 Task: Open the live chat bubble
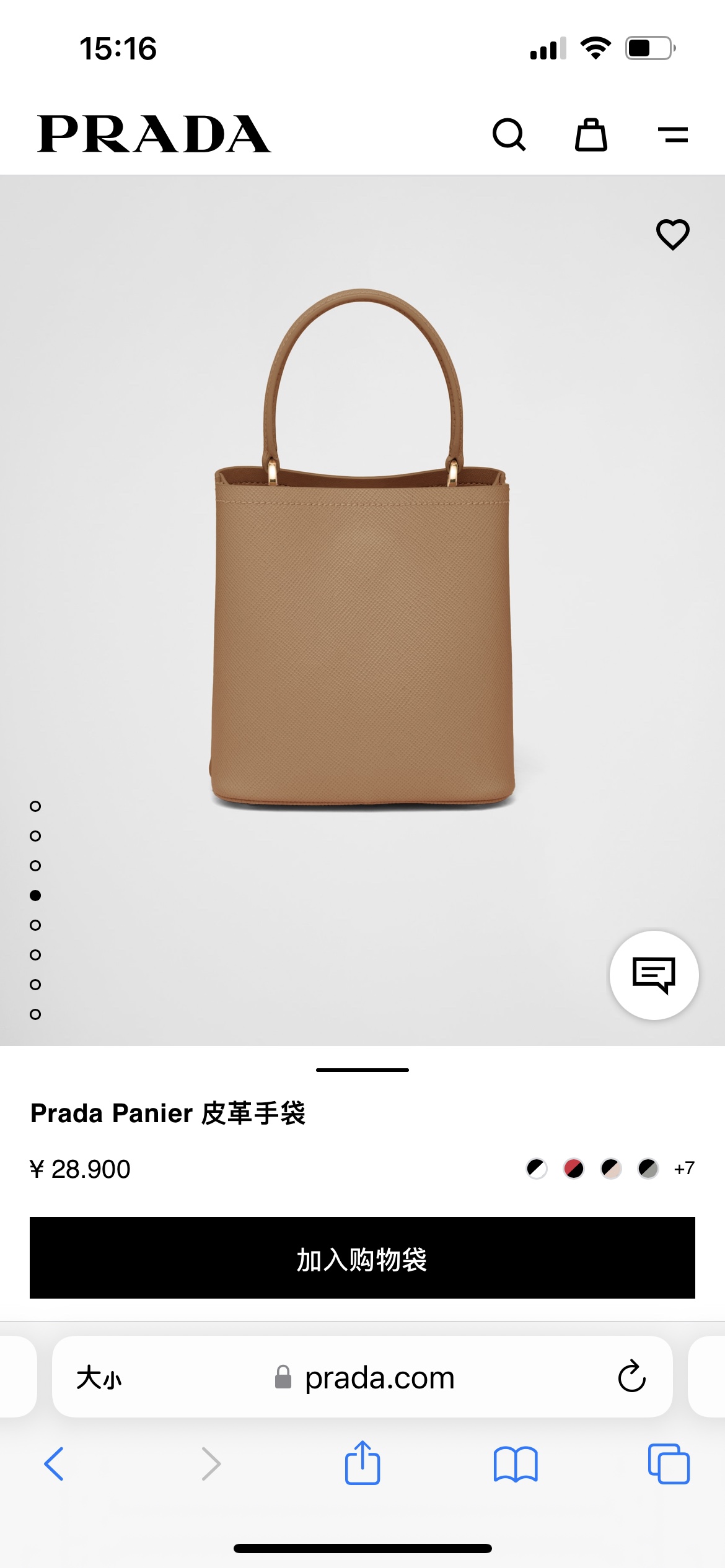654,975
